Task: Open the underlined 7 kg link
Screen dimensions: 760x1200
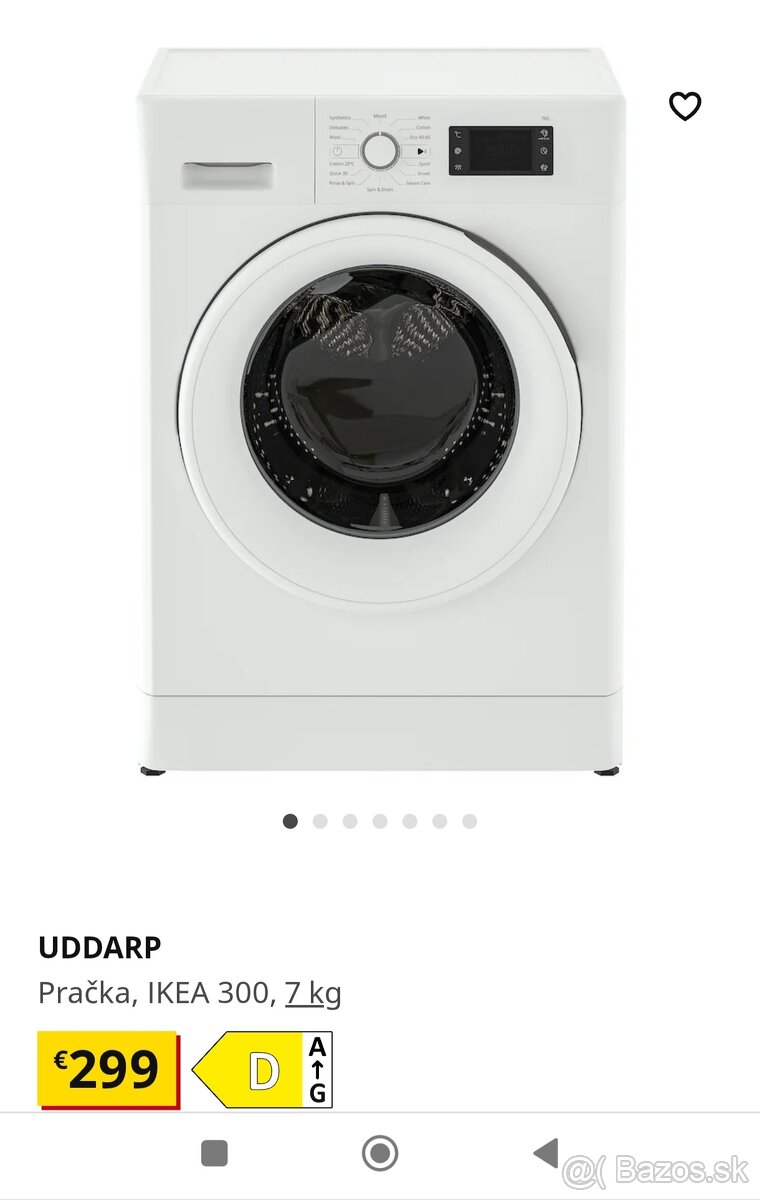Action: pos(313,993)
